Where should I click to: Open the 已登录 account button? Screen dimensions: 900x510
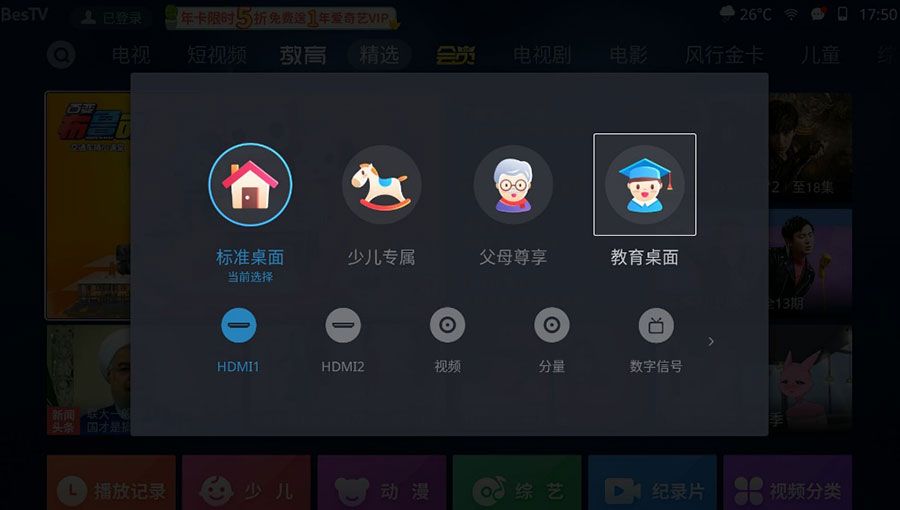[112, 17]
